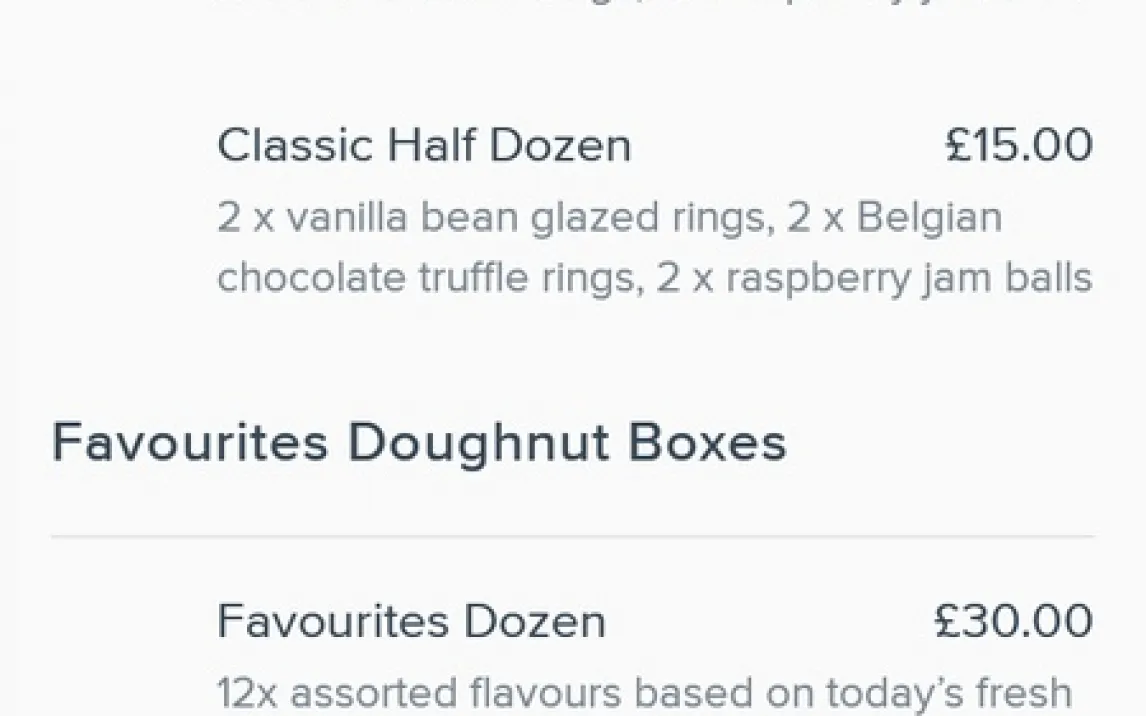Open the Classic Half Dozen item
The image size is (1146, 716).
424,146
